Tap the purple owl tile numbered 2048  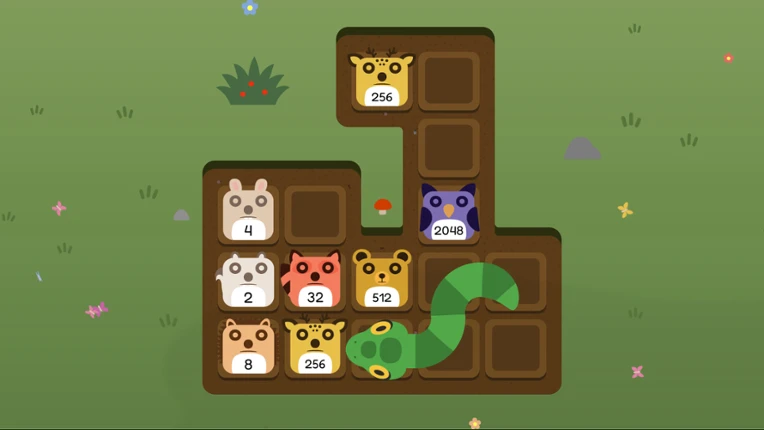click(449, 212)
